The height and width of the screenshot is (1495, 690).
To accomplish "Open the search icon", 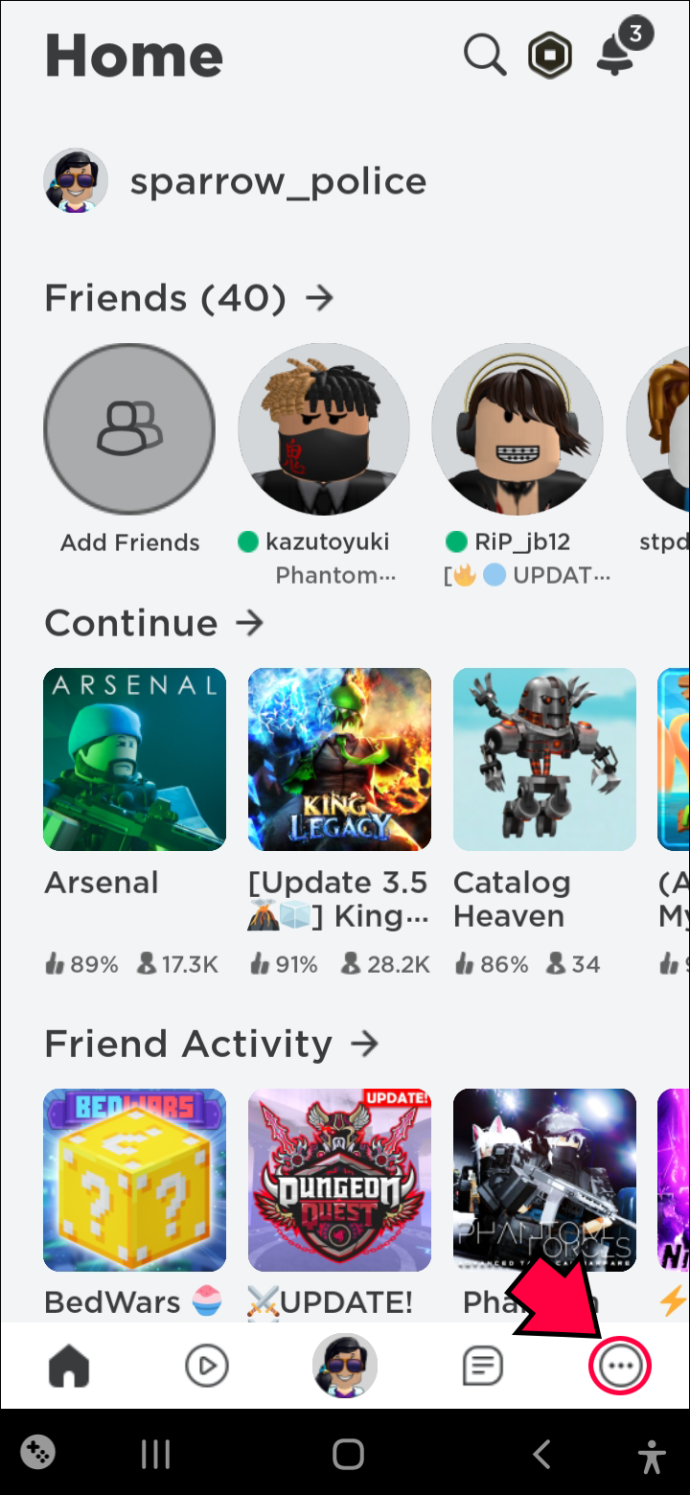I will coord(485,57).
